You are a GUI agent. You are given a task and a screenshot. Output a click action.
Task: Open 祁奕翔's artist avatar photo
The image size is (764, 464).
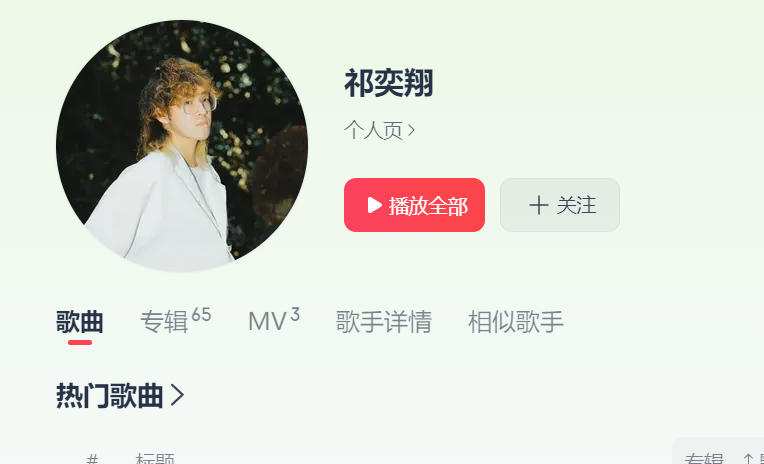coord(181,146)
